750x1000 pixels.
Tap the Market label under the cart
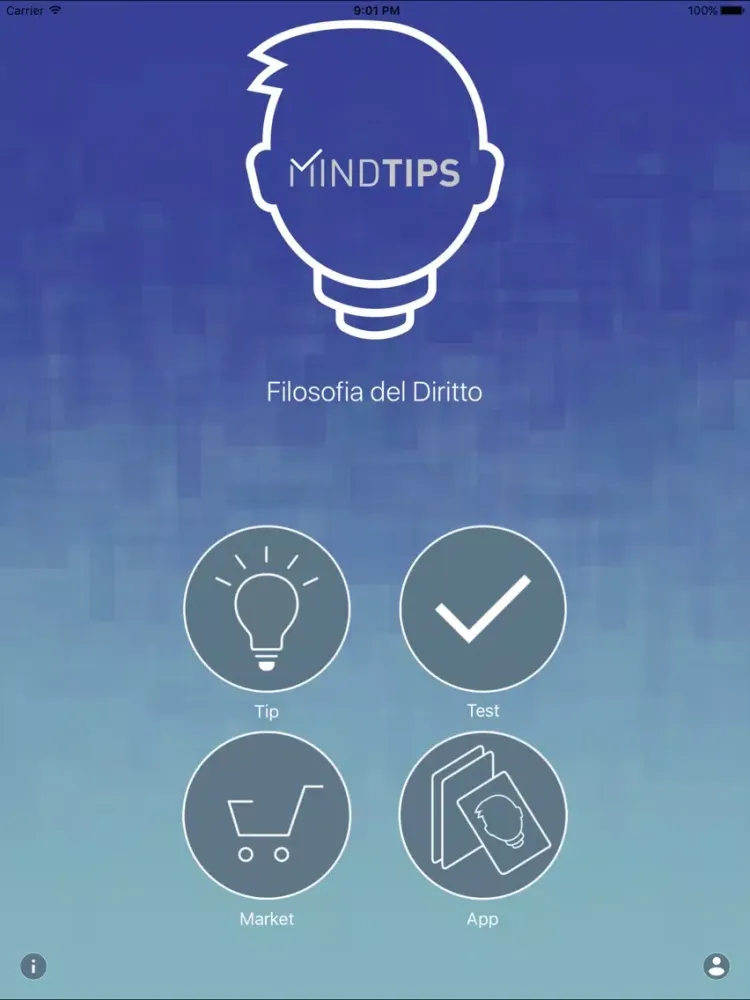pos(266,919)
